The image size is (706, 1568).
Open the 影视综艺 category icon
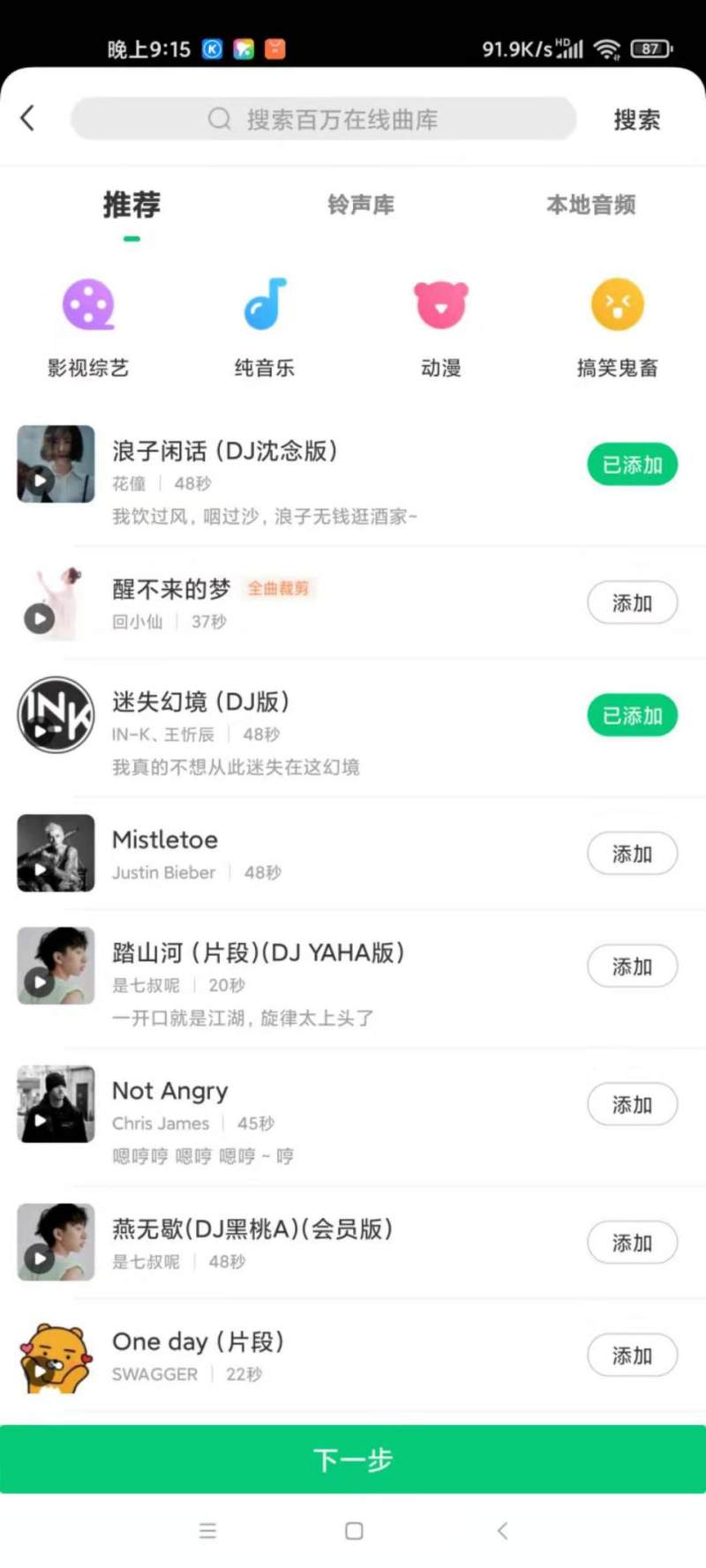[x=88, y=304]
